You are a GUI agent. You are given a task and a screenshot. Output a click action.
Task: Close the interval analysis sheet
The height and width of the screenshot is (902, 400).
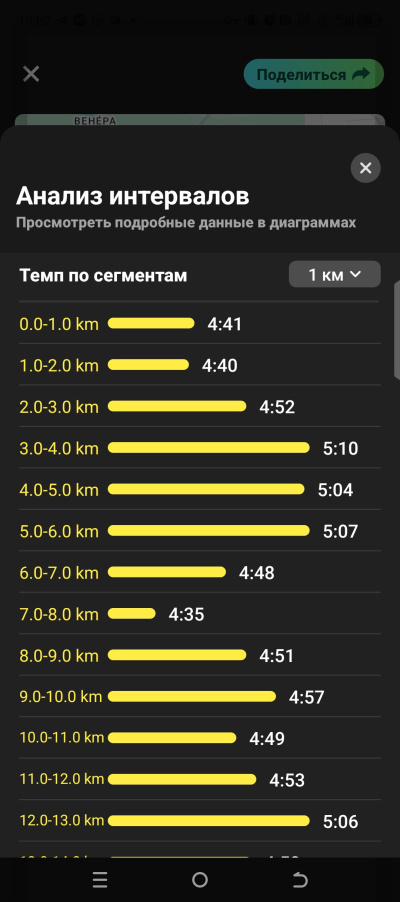365,168
